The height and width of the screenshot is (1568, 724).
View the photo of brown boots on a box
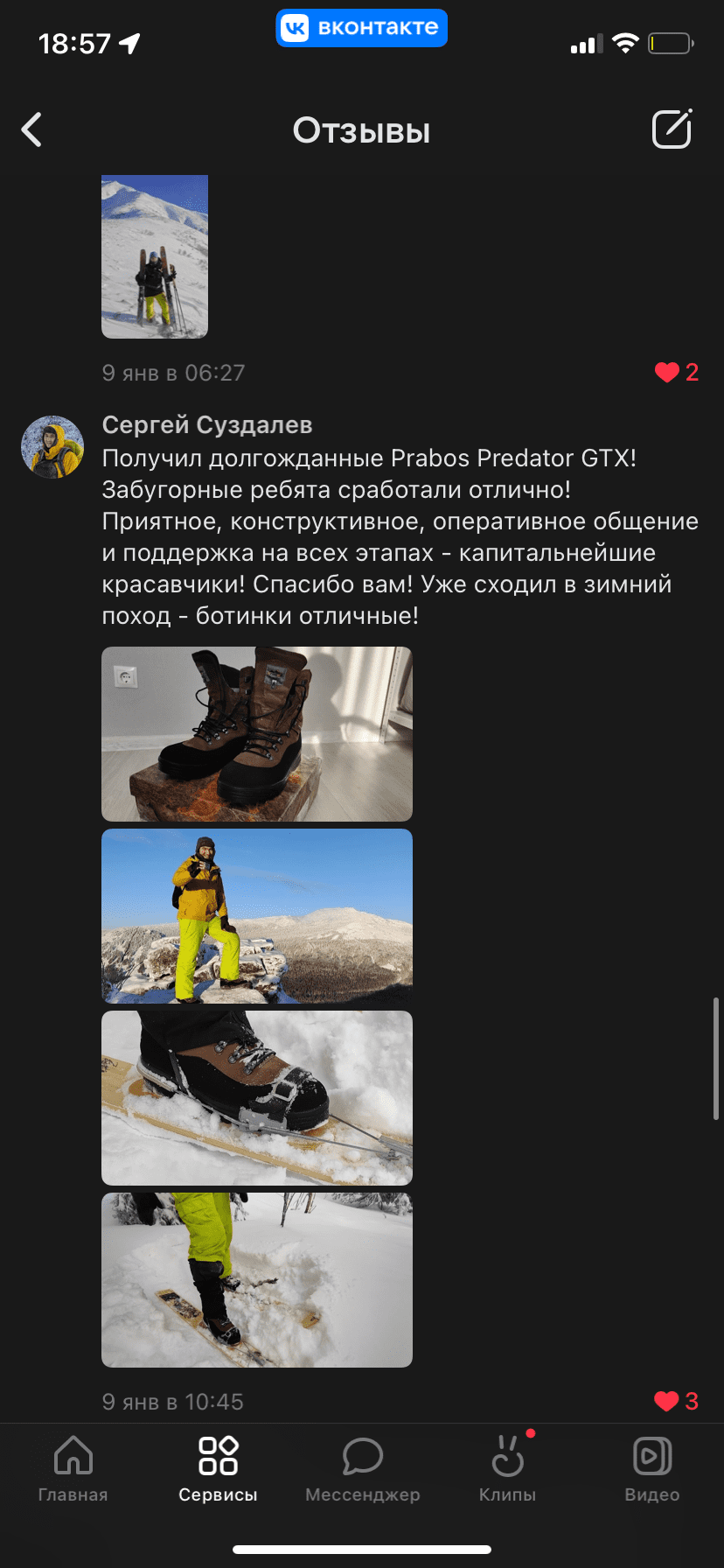pyautogui.click(x=257, y=734)
